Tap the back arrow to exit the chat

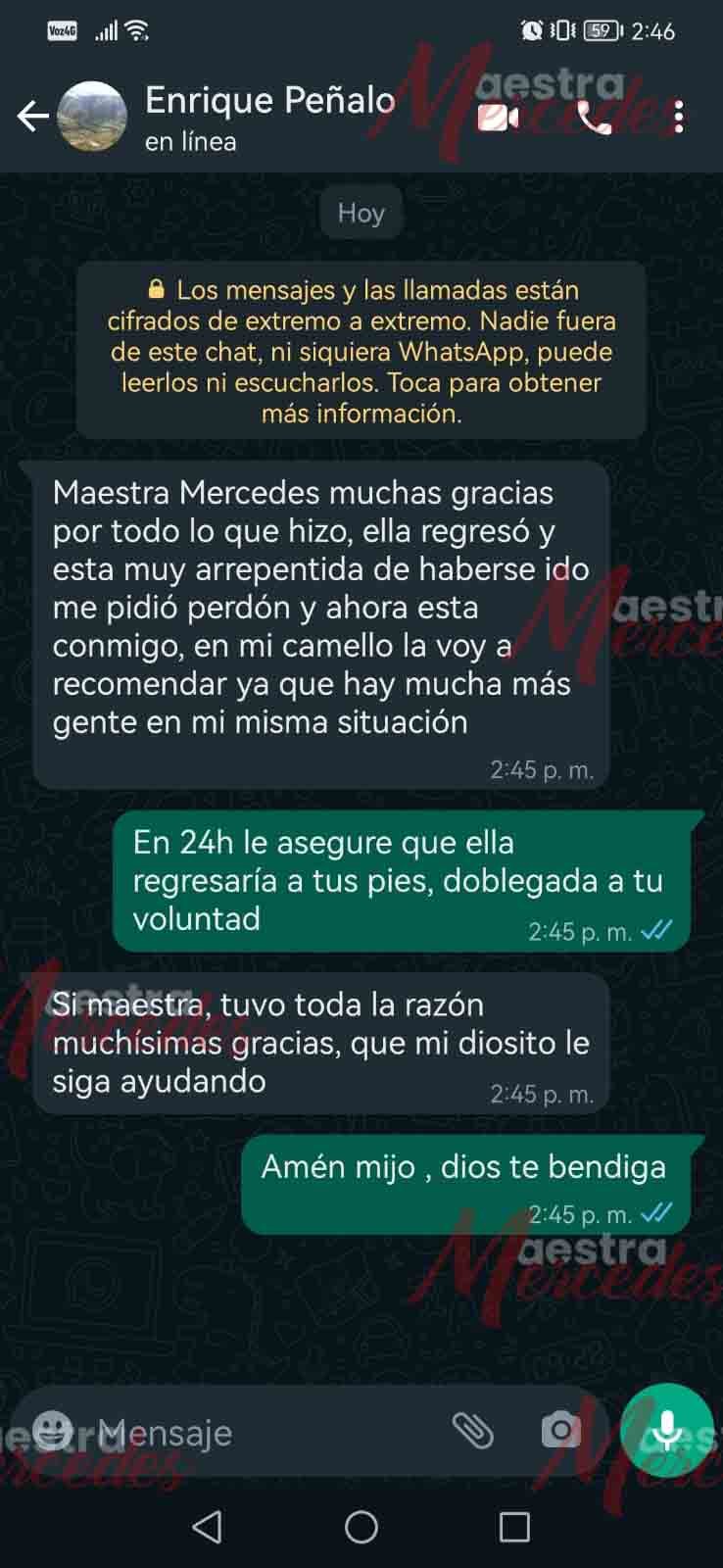[32, 116]
